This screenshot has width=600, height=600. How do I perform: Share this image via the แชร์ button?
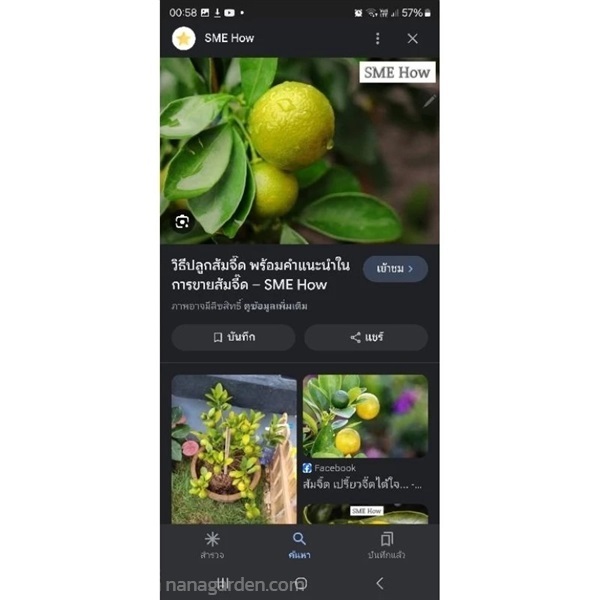366,338
